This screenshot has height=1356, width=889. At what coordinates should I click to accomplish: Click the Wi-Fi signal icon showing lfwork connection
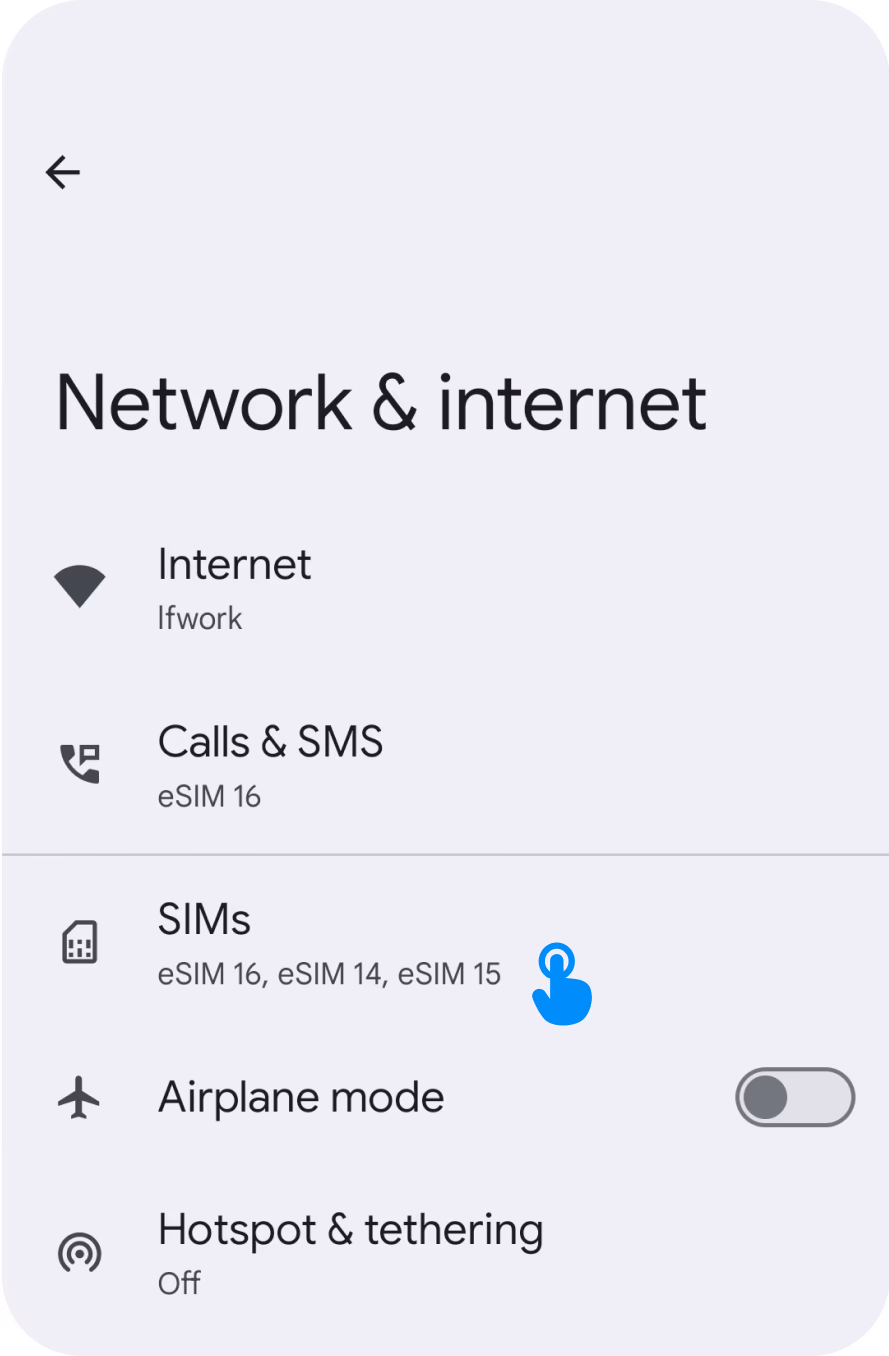tap(79, 586)
